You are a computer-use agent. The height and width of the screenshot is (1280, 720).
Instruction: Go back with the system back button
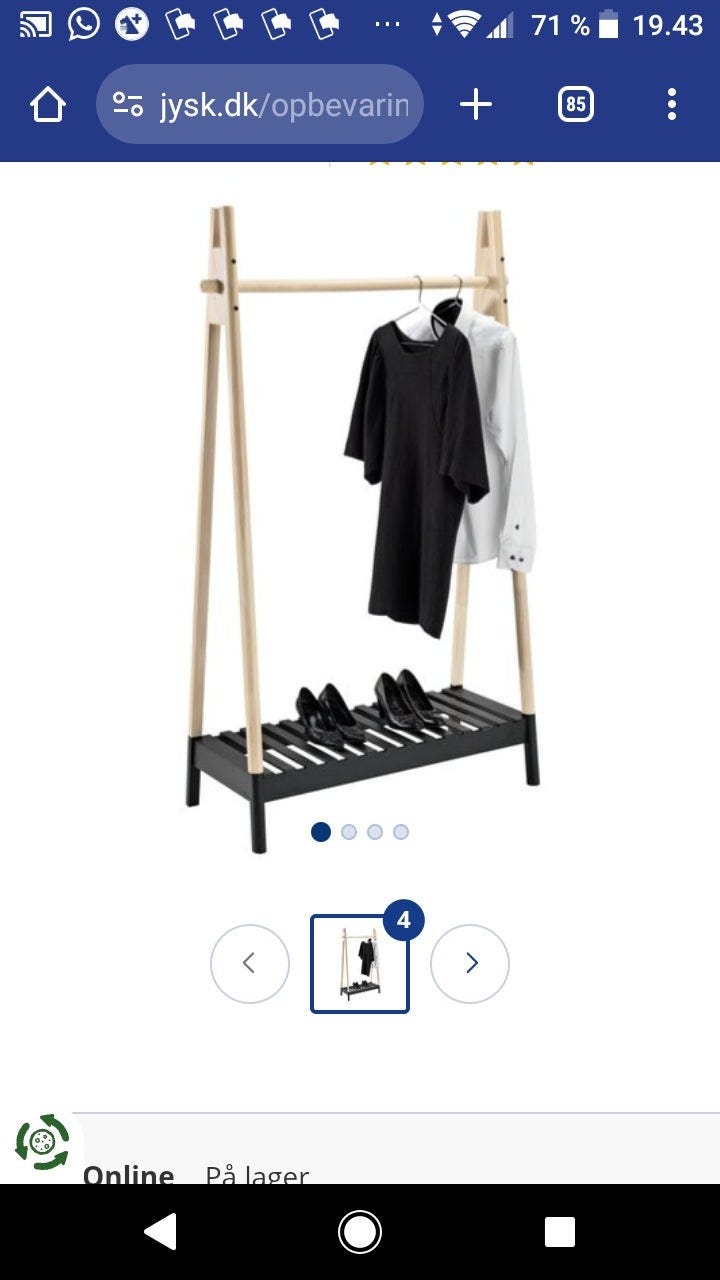click(160, 1232)
